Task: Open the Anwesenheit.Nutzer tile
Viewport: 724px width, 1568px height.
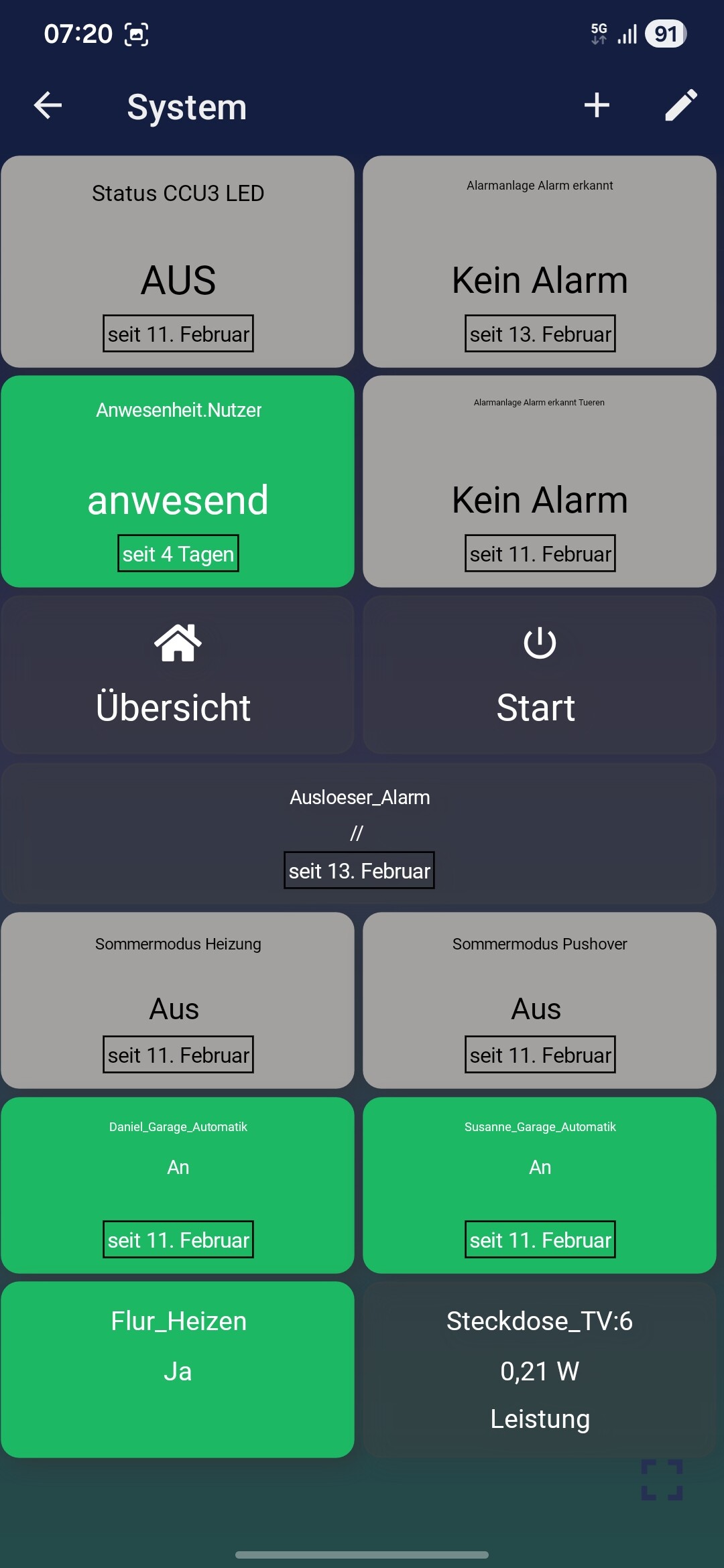Action: tap(178, 481)
